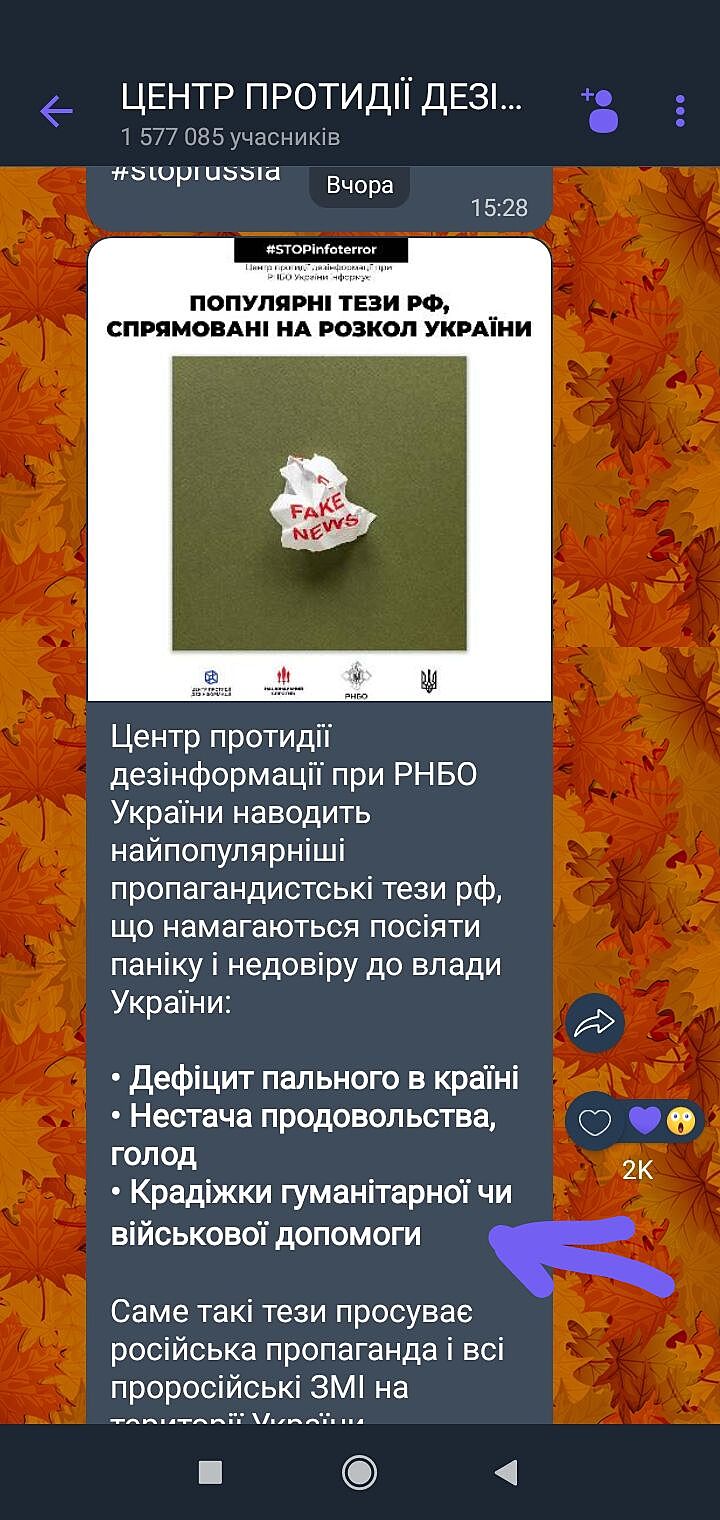The height and width of the screenshot is (1520, 720).
Task: Add participants with the add-user icon
Action: [x=600, y=110]
